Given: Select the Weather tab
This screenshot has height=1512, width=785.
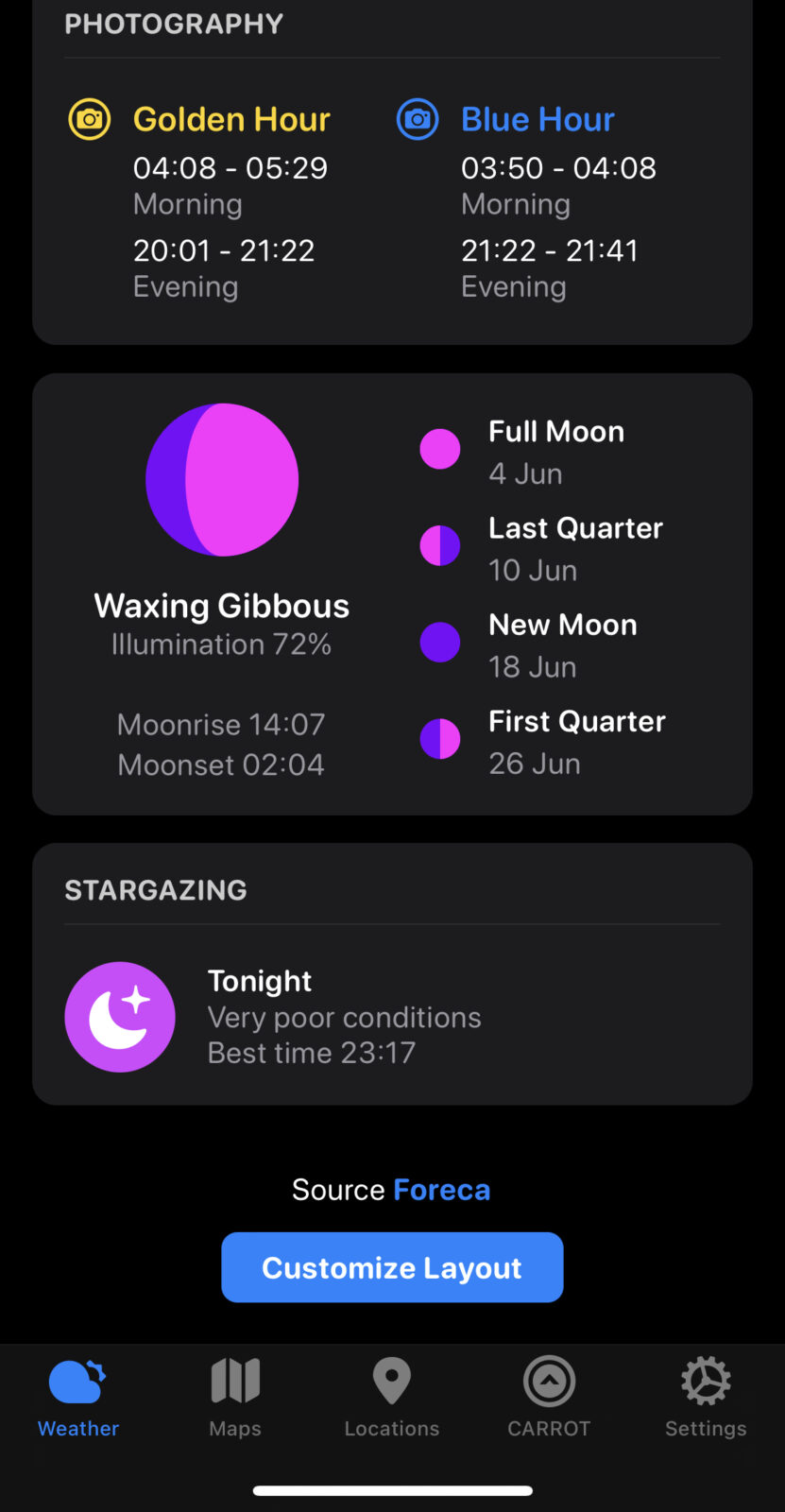Looking at the screenshot, I should coord(78,1399).
